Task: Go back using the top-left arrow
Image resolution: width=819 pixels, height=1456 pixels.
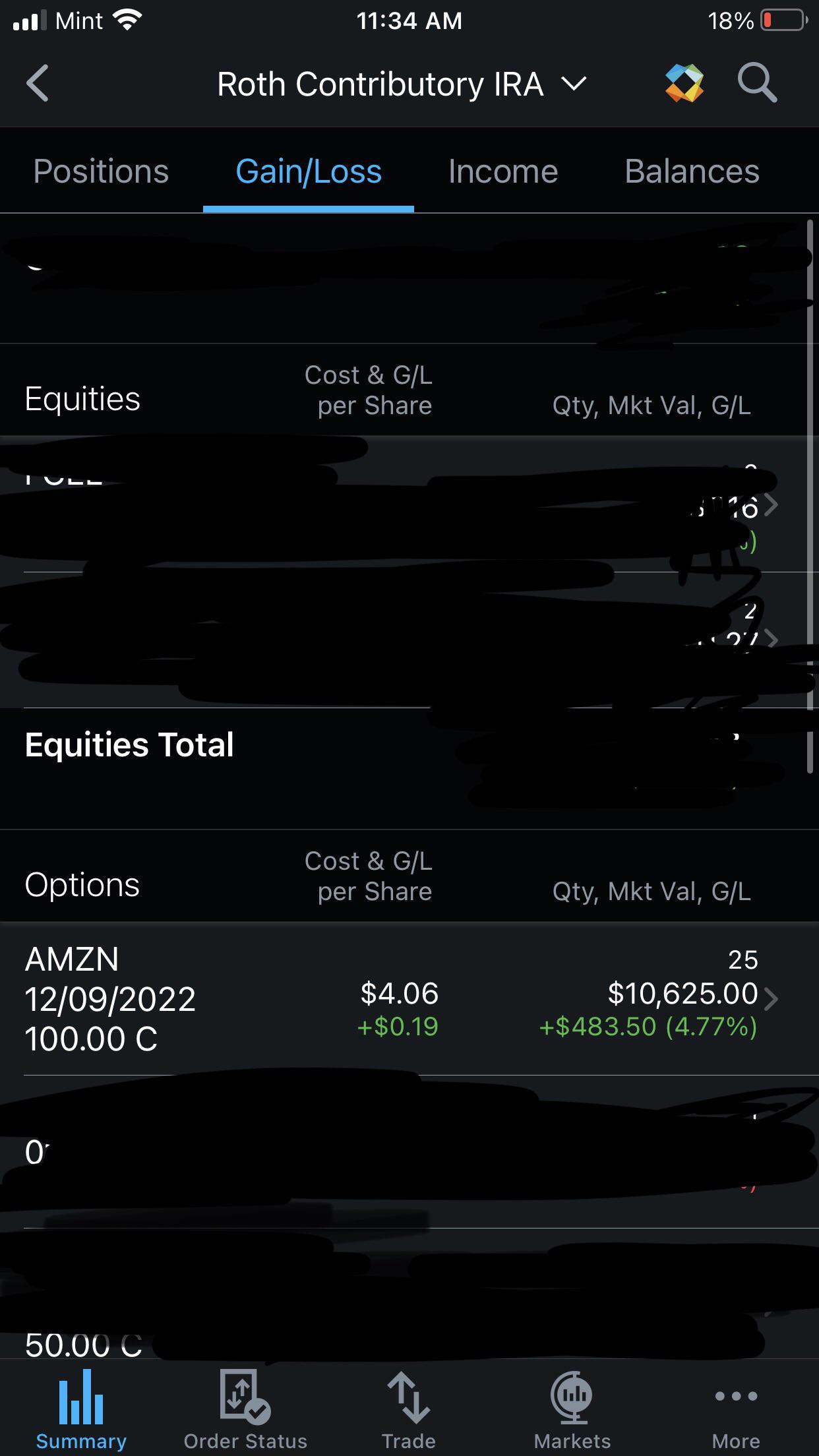Action: pos(38,84)
